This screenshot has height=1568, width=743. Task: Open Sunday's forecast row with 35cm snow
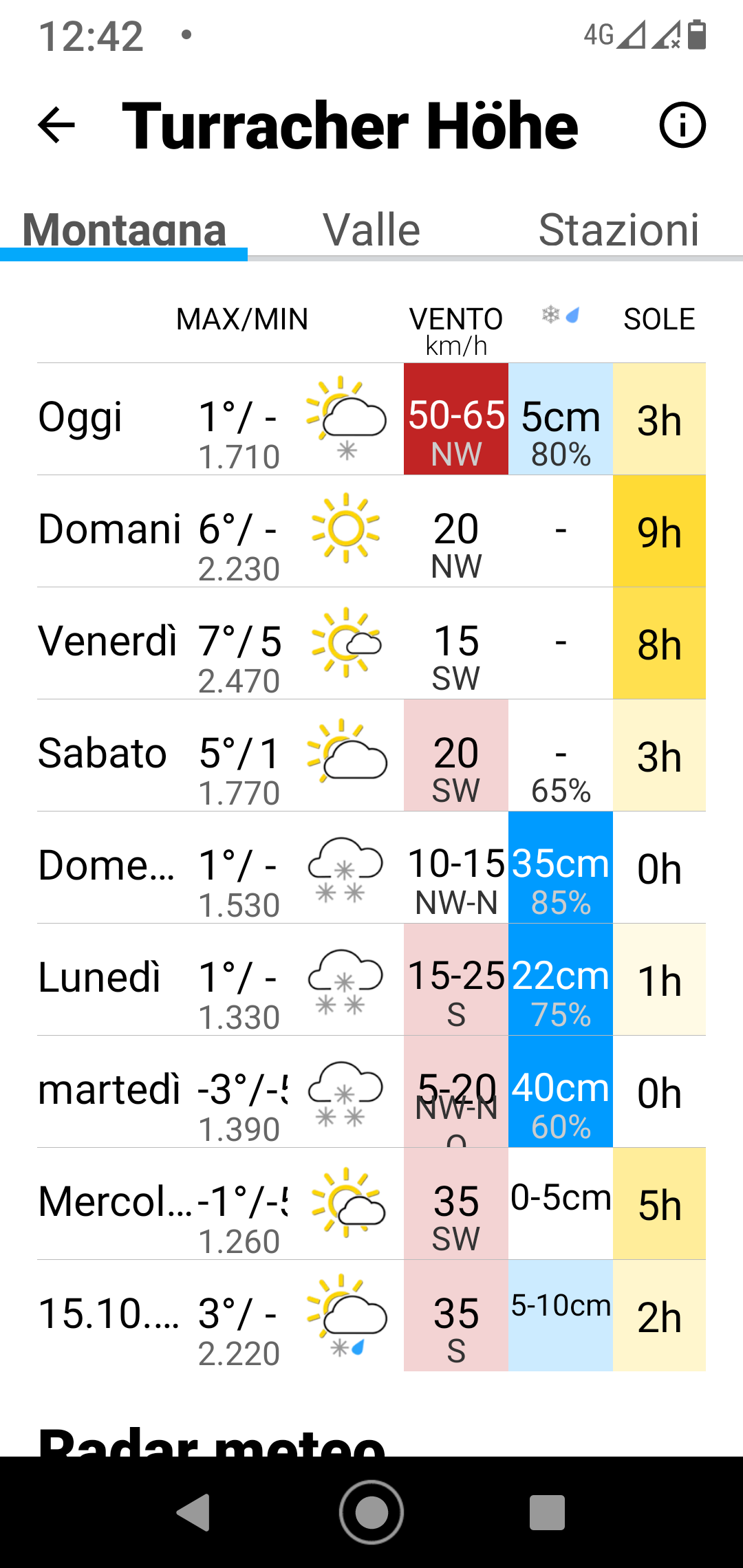pos(371,867)
